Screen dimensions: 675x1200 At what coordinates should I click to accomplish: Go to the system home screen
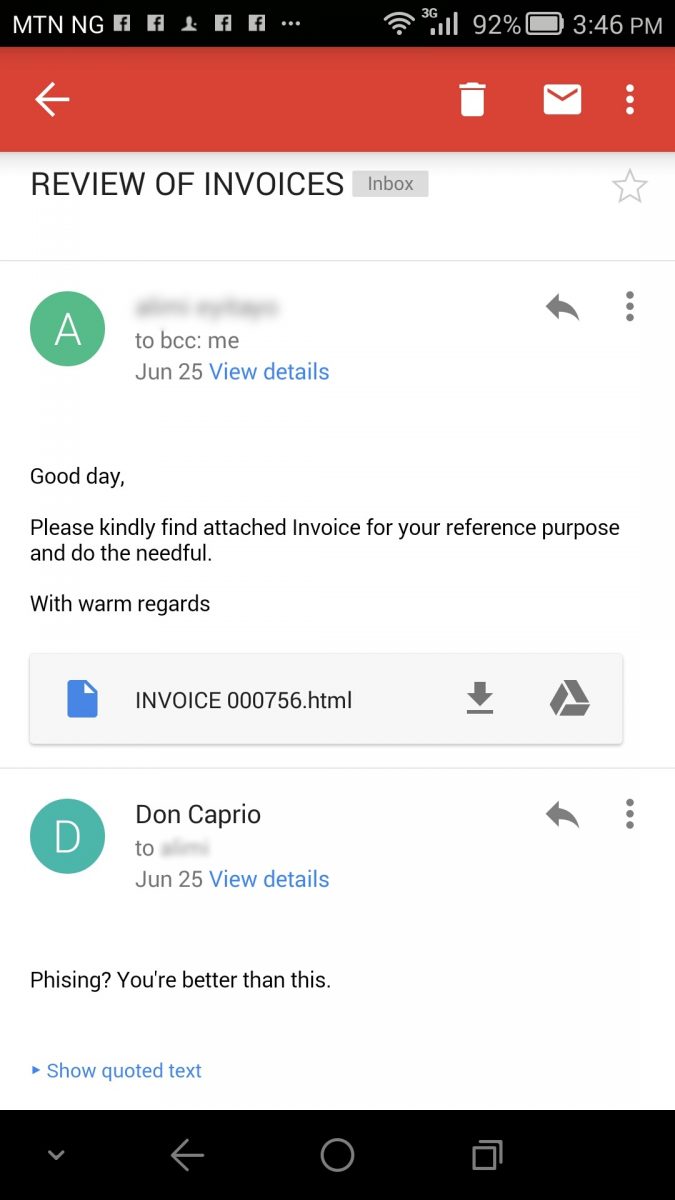[x=337, y=1155]
